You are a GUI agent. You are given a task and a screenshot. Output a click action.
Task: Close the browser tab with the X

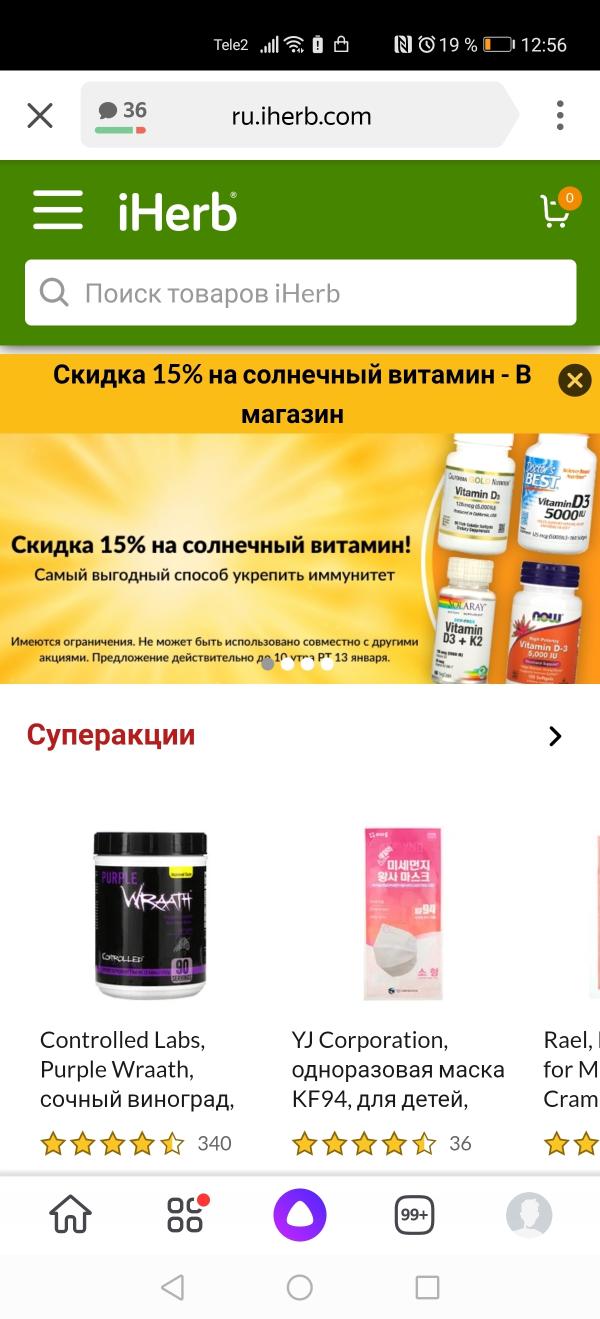coord(40,116)
